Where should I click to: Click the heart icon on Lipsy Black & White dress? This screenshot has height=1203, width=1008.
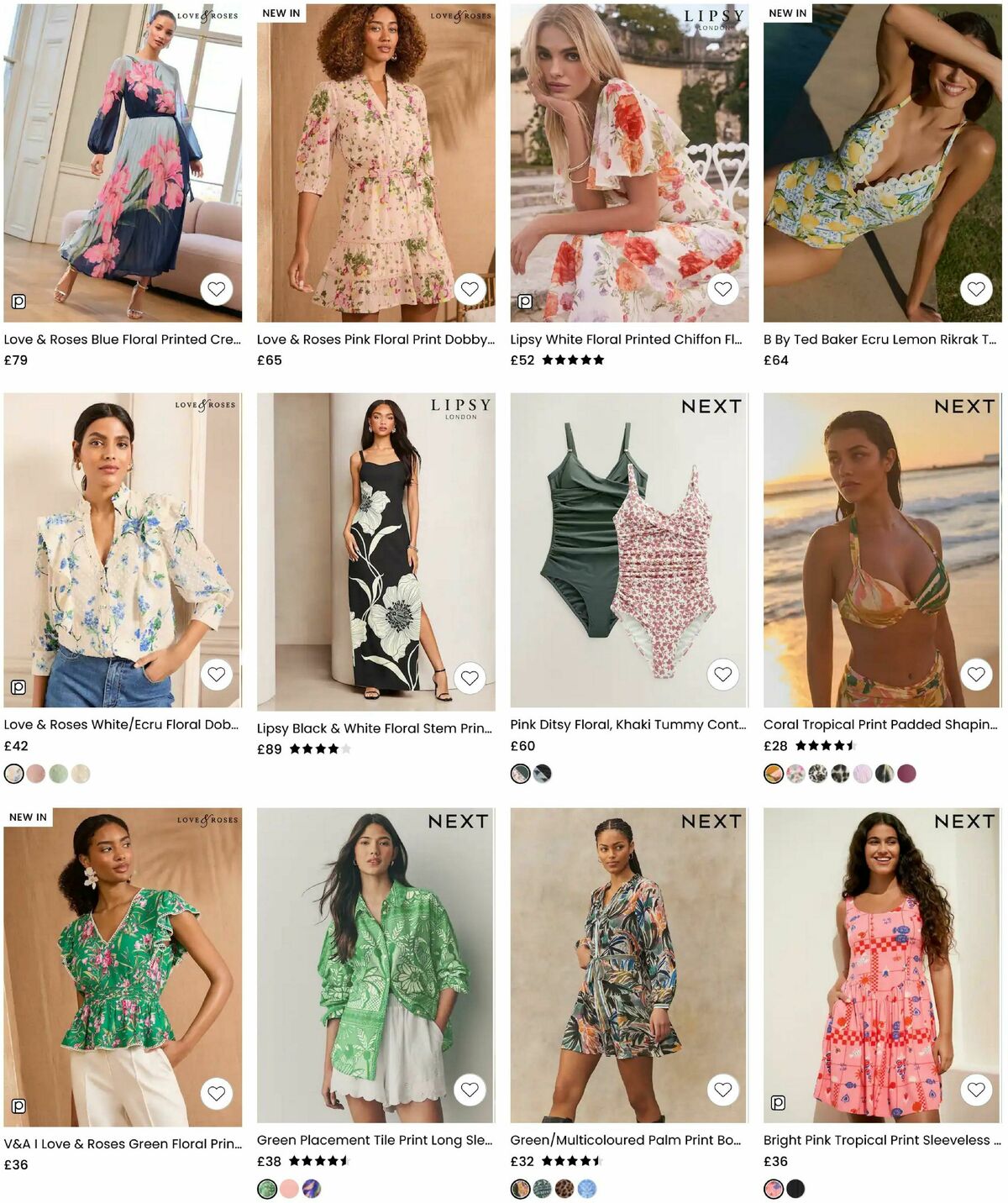469,673
